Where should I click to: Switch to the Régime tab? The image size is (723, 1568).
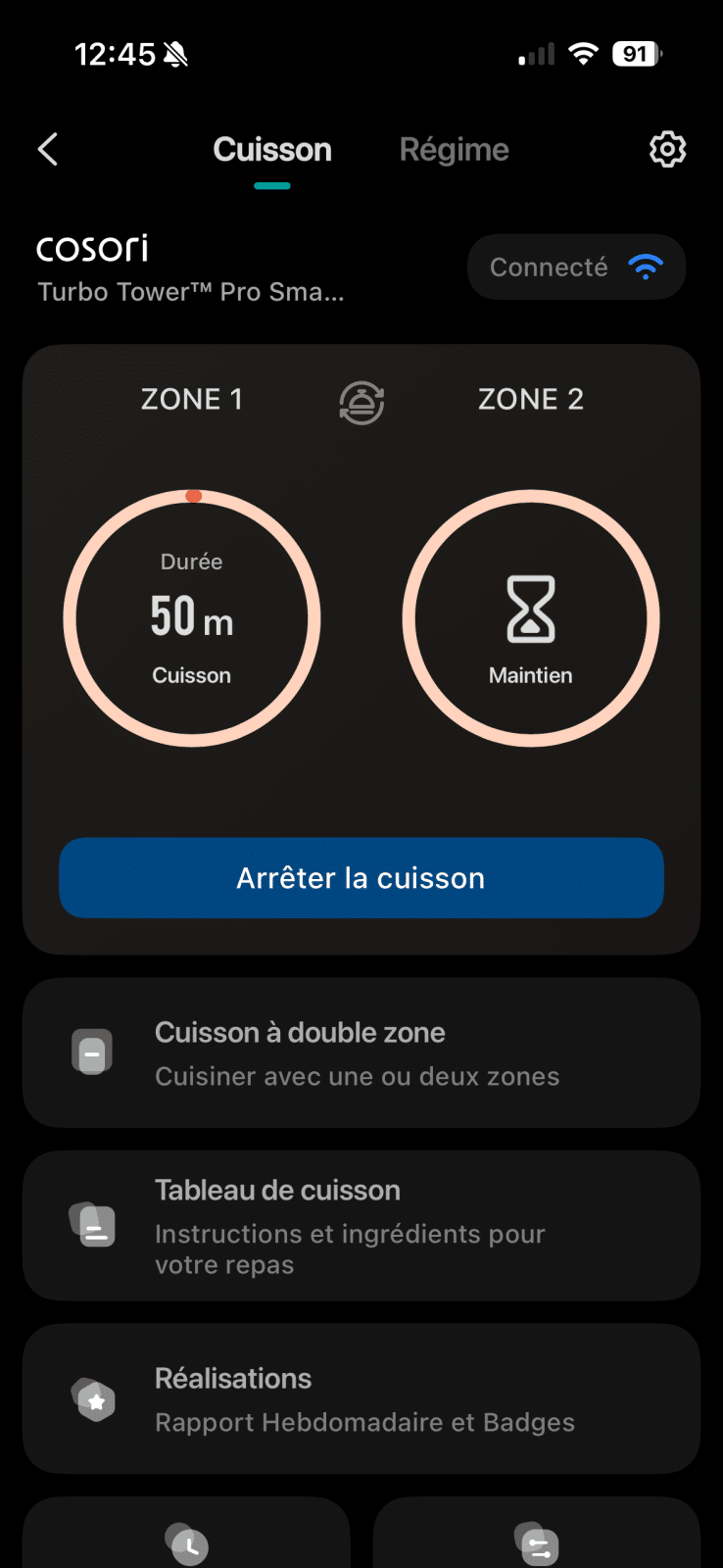[454, 150]
